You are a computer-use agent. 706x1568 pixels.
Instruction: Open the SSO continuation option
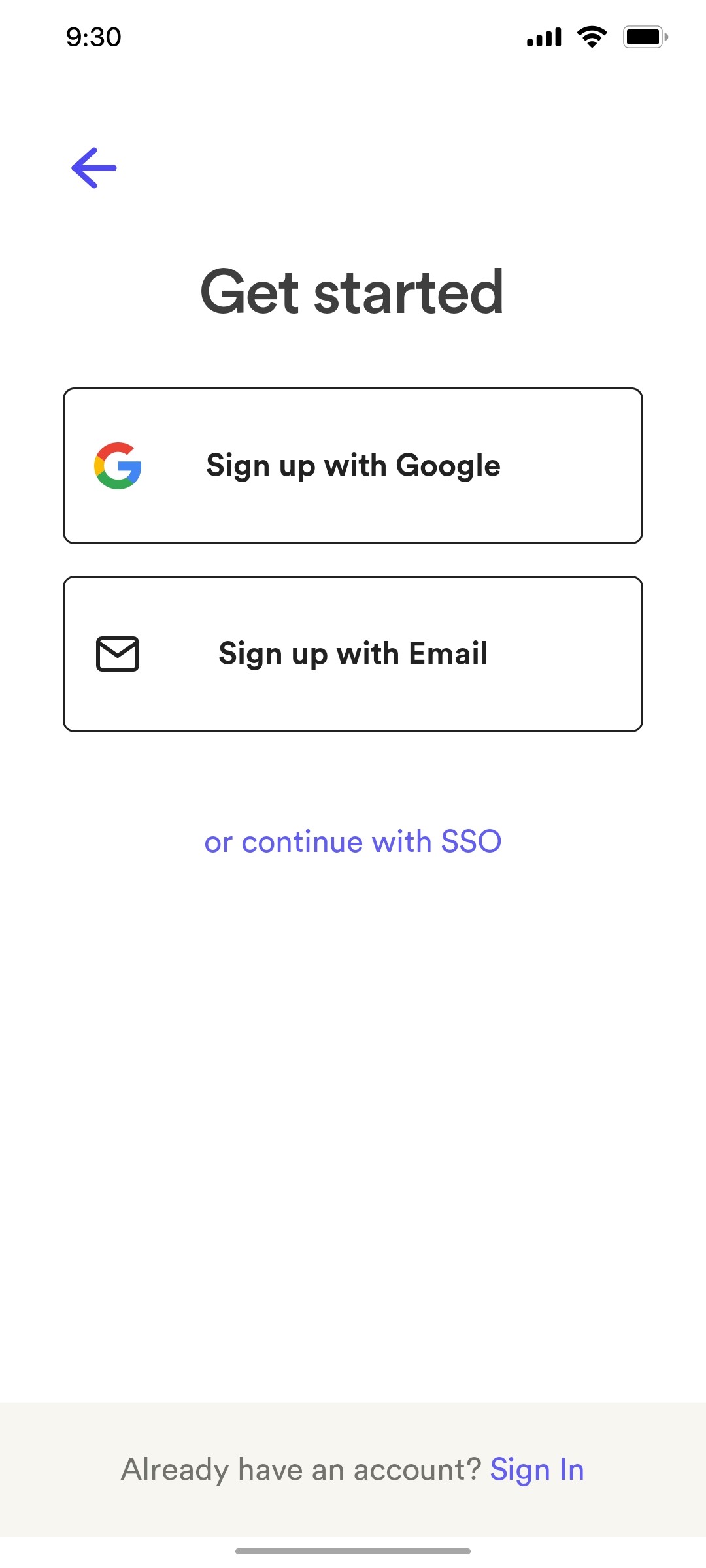(x=352, y=841)
